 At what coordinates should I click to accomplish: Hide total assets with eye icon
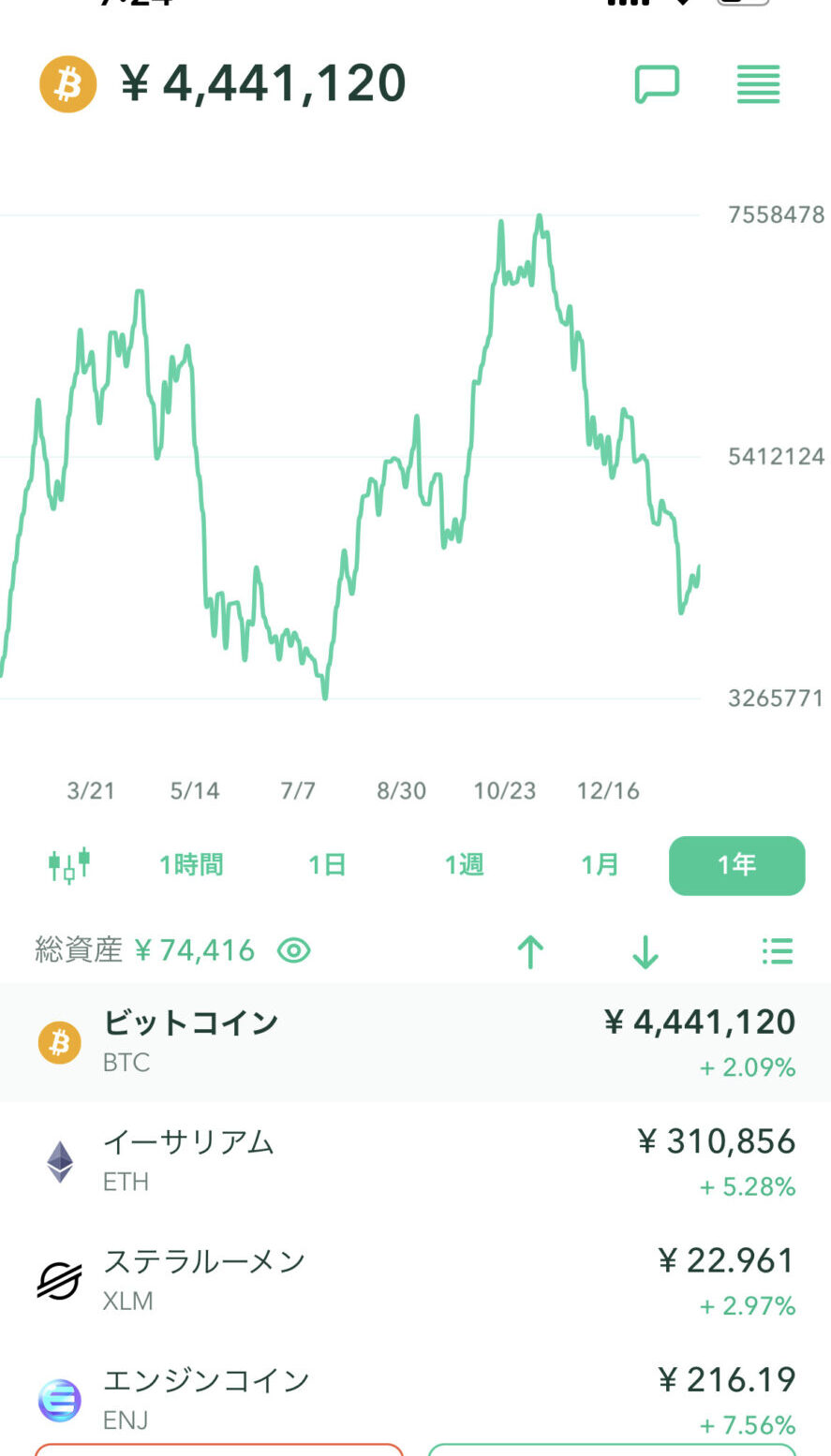294,951
